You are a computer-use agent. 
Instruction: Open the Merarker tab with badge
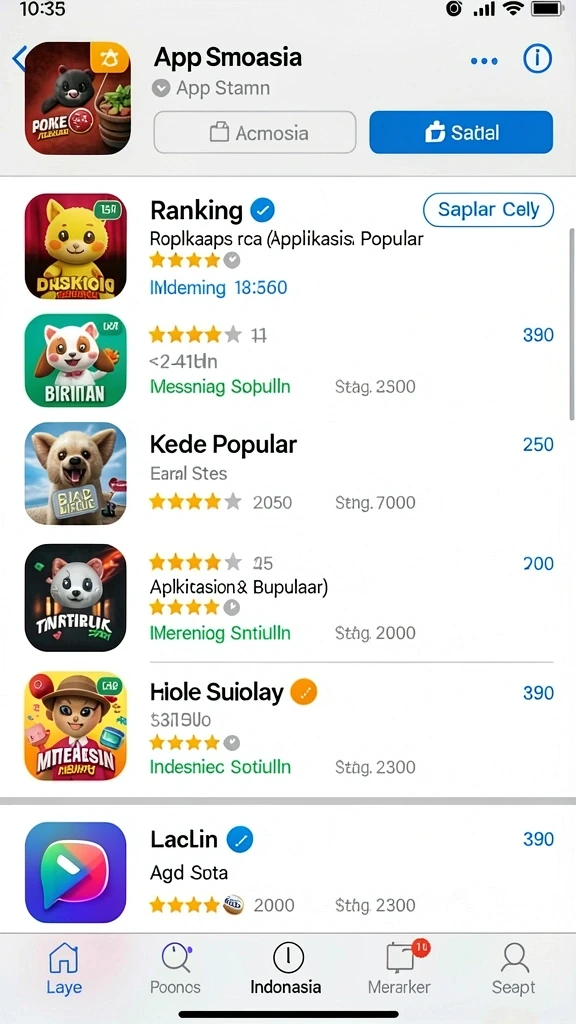[x=399, y=968]
